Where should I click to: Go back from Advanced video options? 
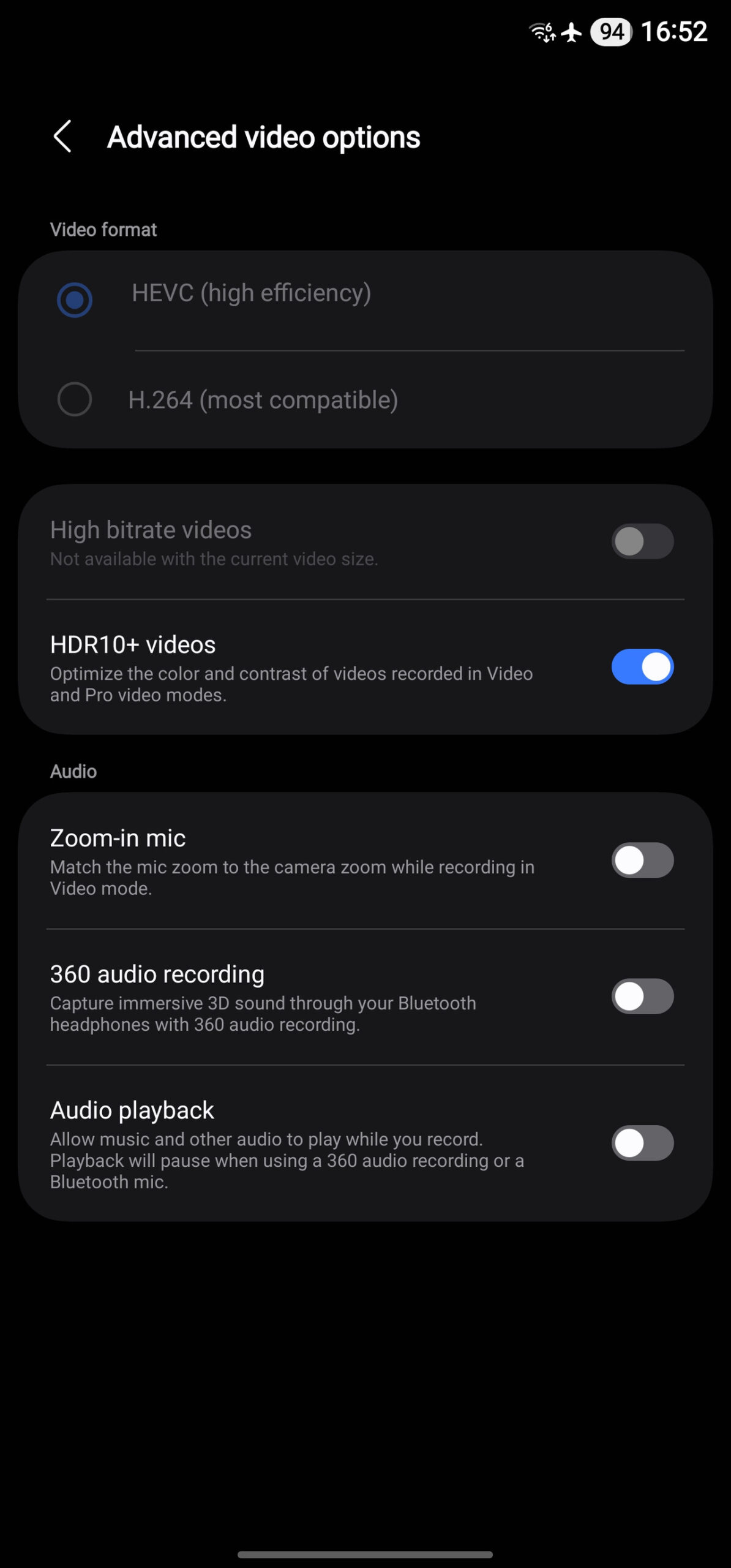tap(63, 137)
